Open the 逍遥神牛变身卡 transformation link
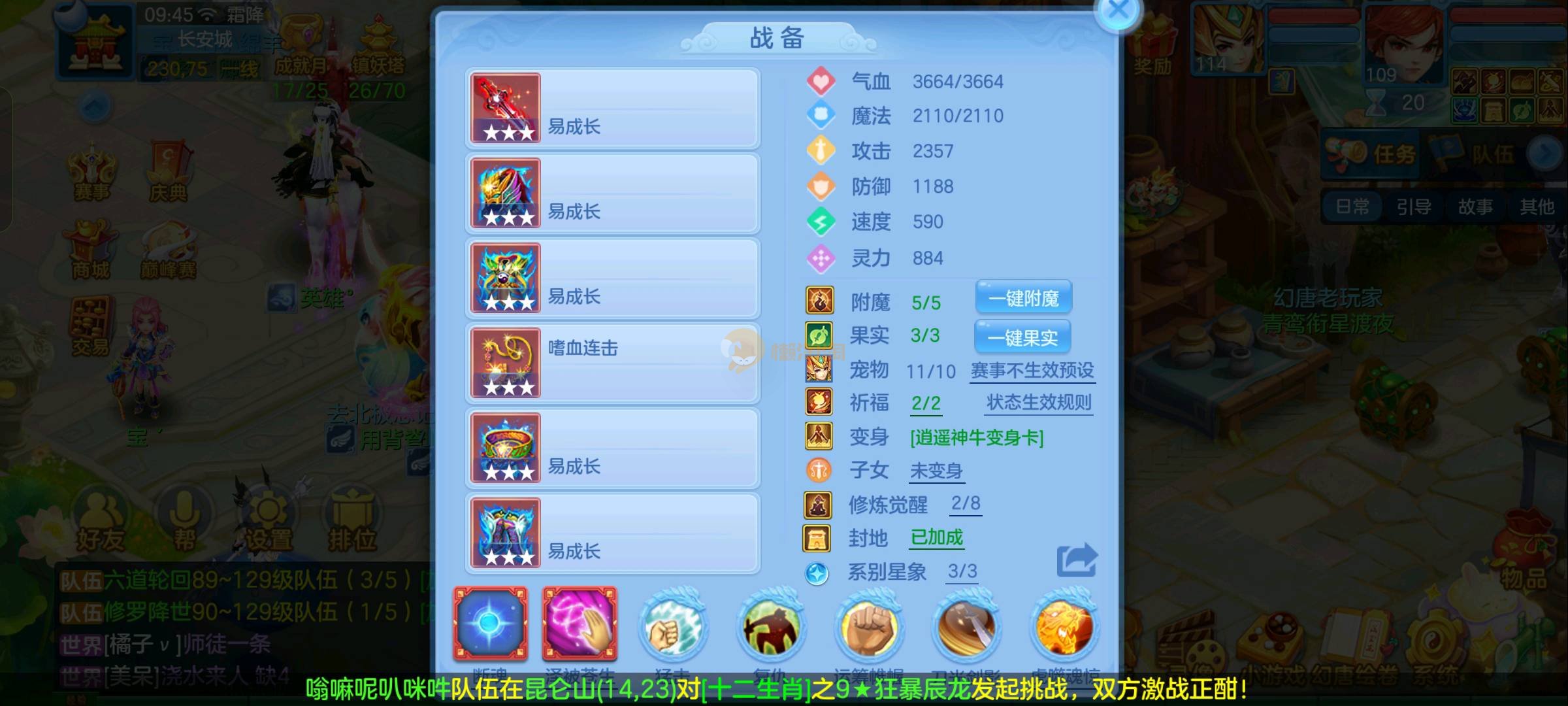Viewport: 1568px width, 706px height. click(977, 437)
